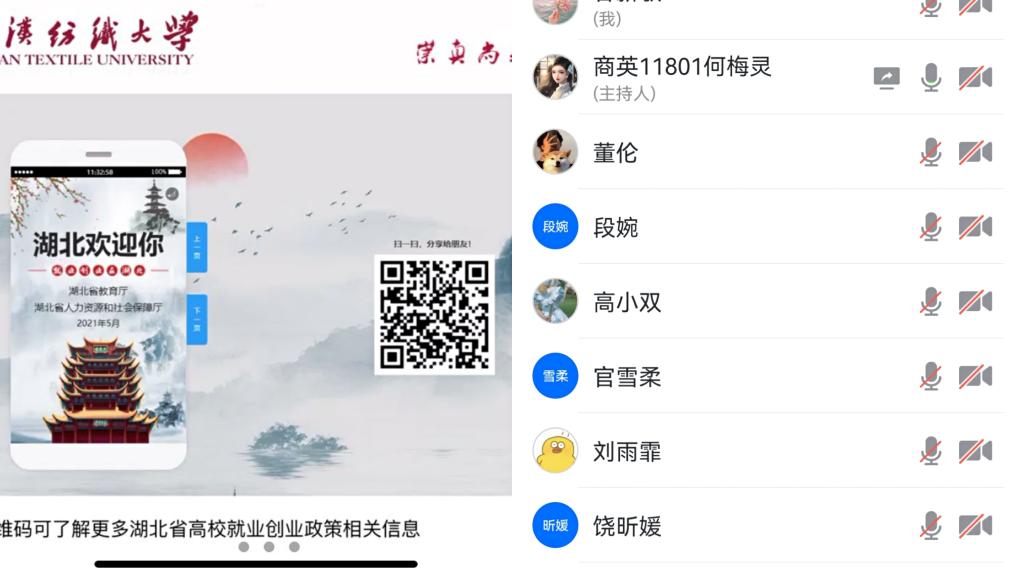Image resolution: width=1024 pixels, height=576 pixels.
Task: Tap the camera-off icon next to 高小双
Action: [x=975, y=302]
